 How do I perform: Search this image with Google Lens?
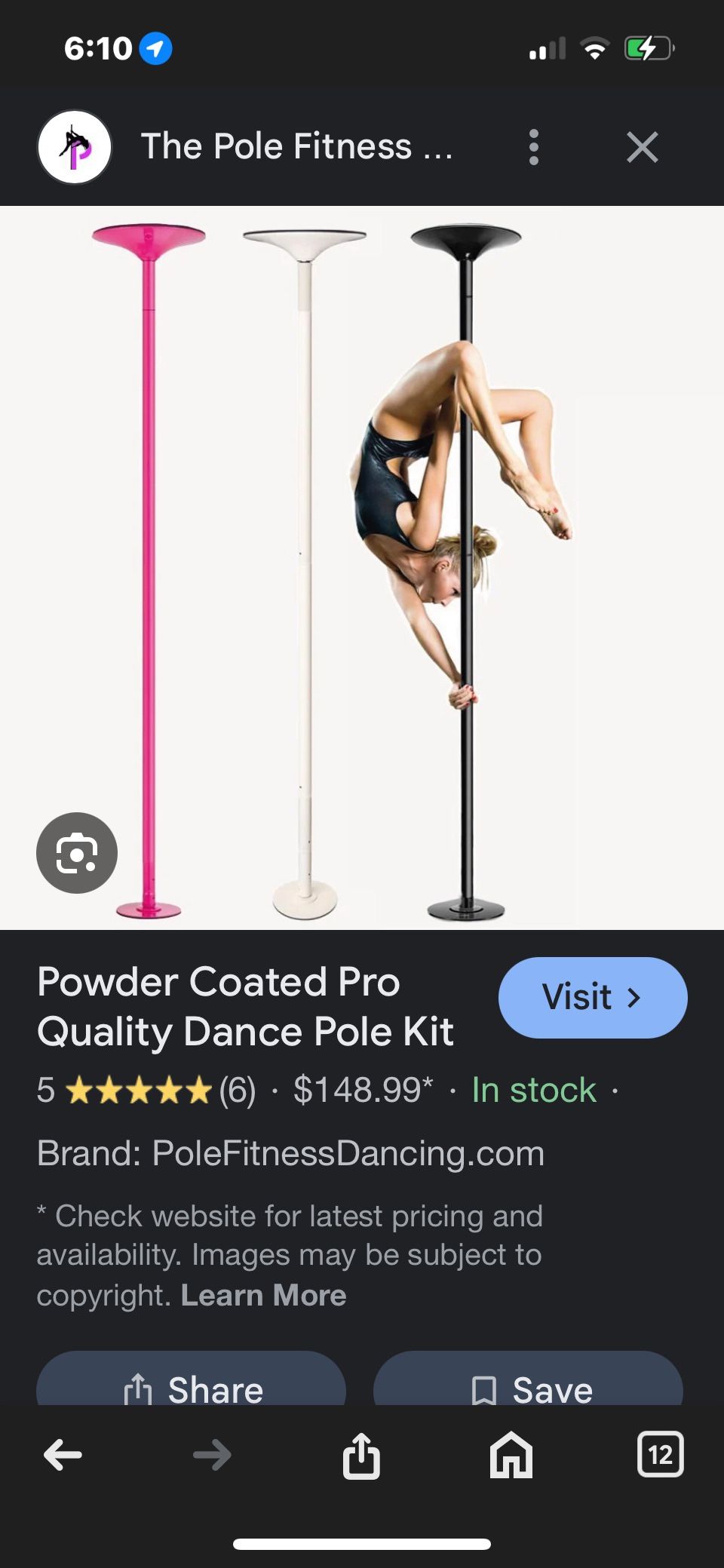tap(77, 853)
